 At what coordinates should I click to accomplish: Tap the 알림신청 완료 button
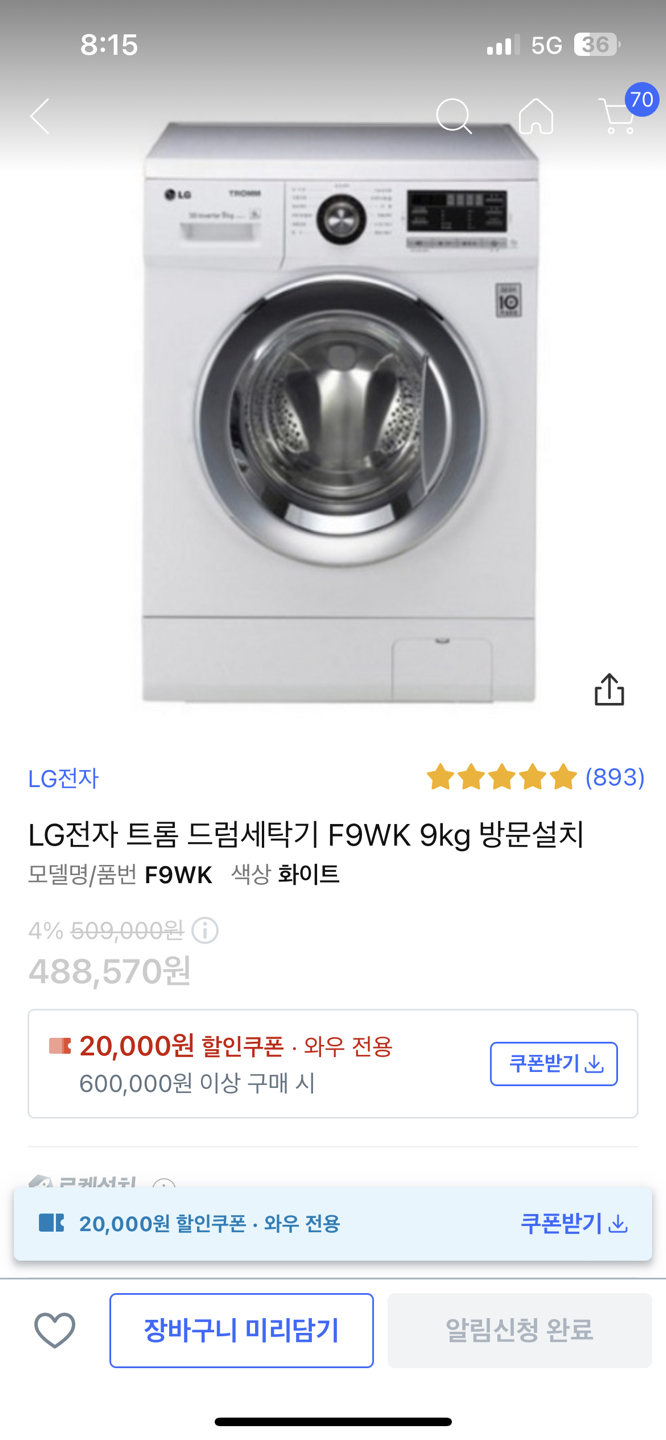pyautogui.click(x=519, y=1331)
